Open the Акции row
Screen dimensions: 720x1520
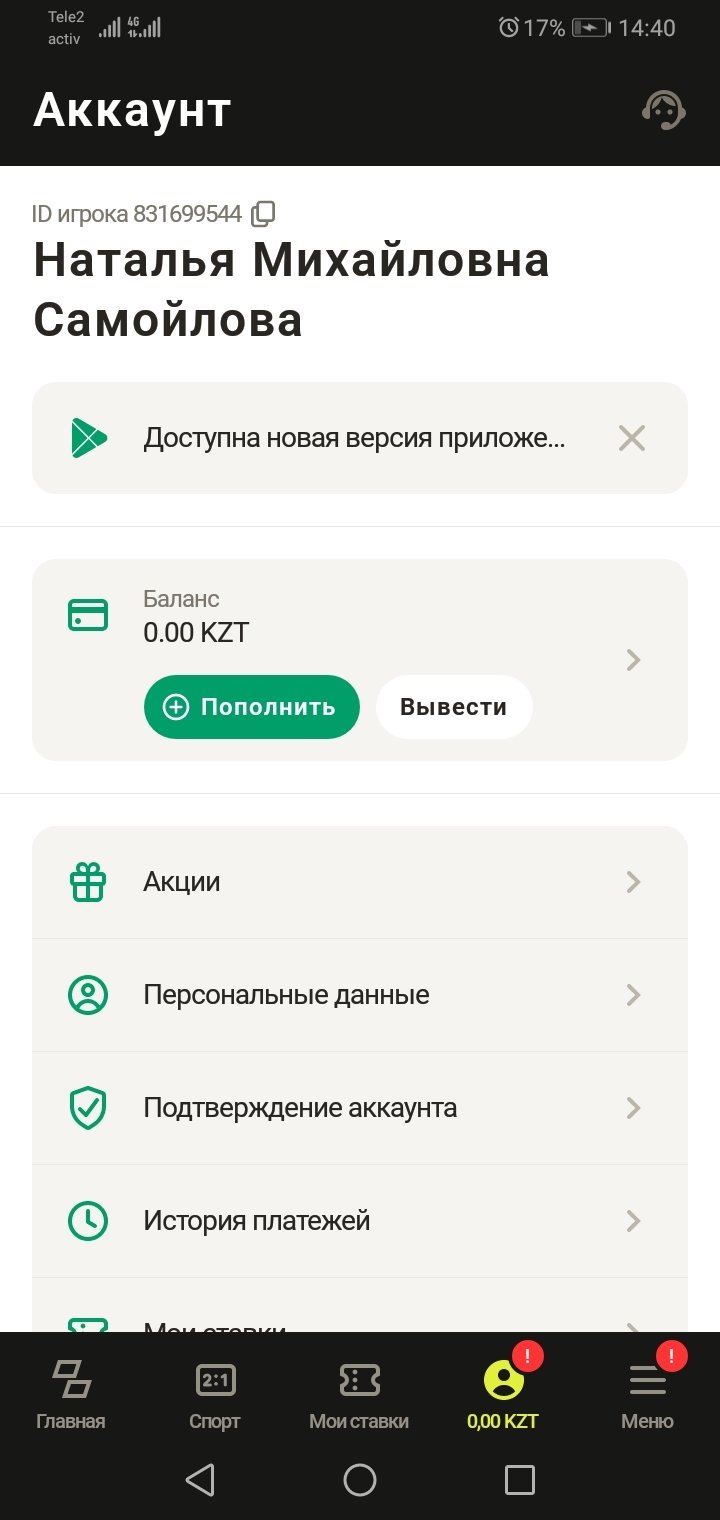360,882
